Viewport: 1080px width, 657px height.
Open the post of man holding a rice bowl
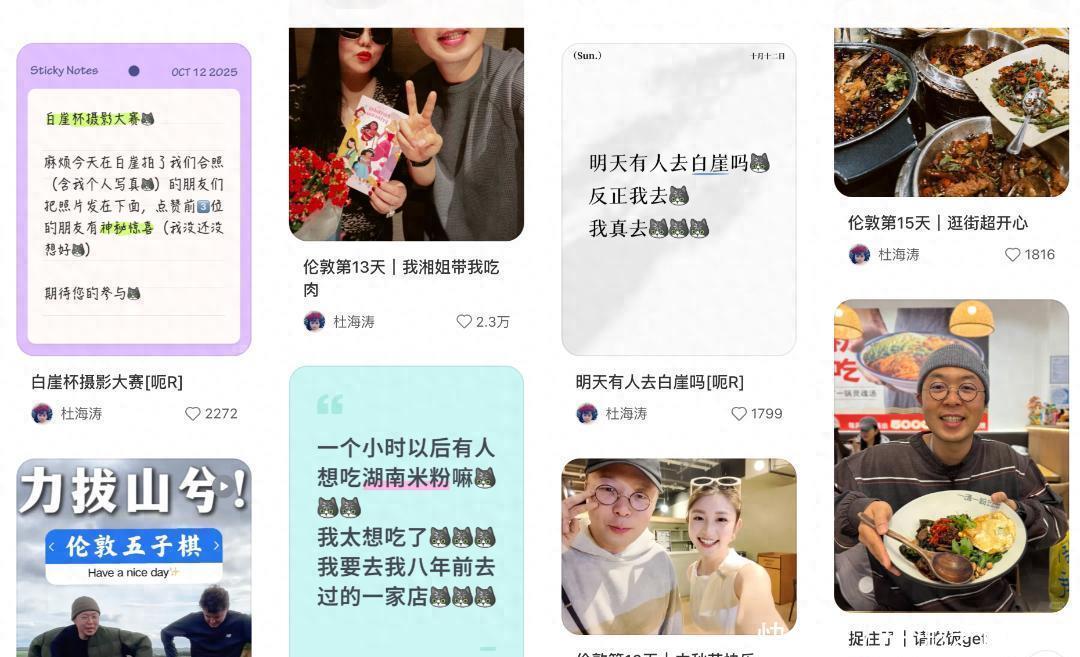point(951,455)
